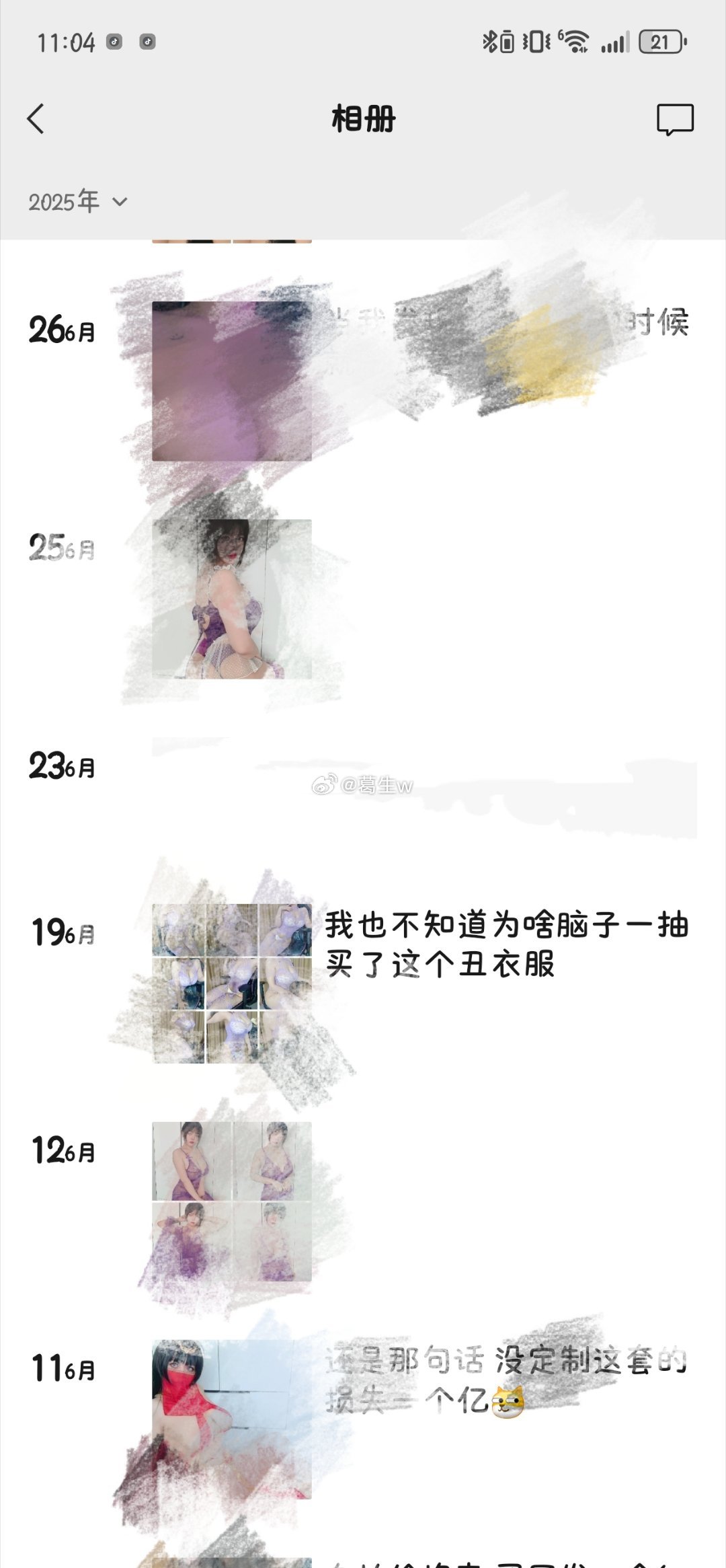Go back from the album page
726x1568 pixels.
click(x=36, y=119)
